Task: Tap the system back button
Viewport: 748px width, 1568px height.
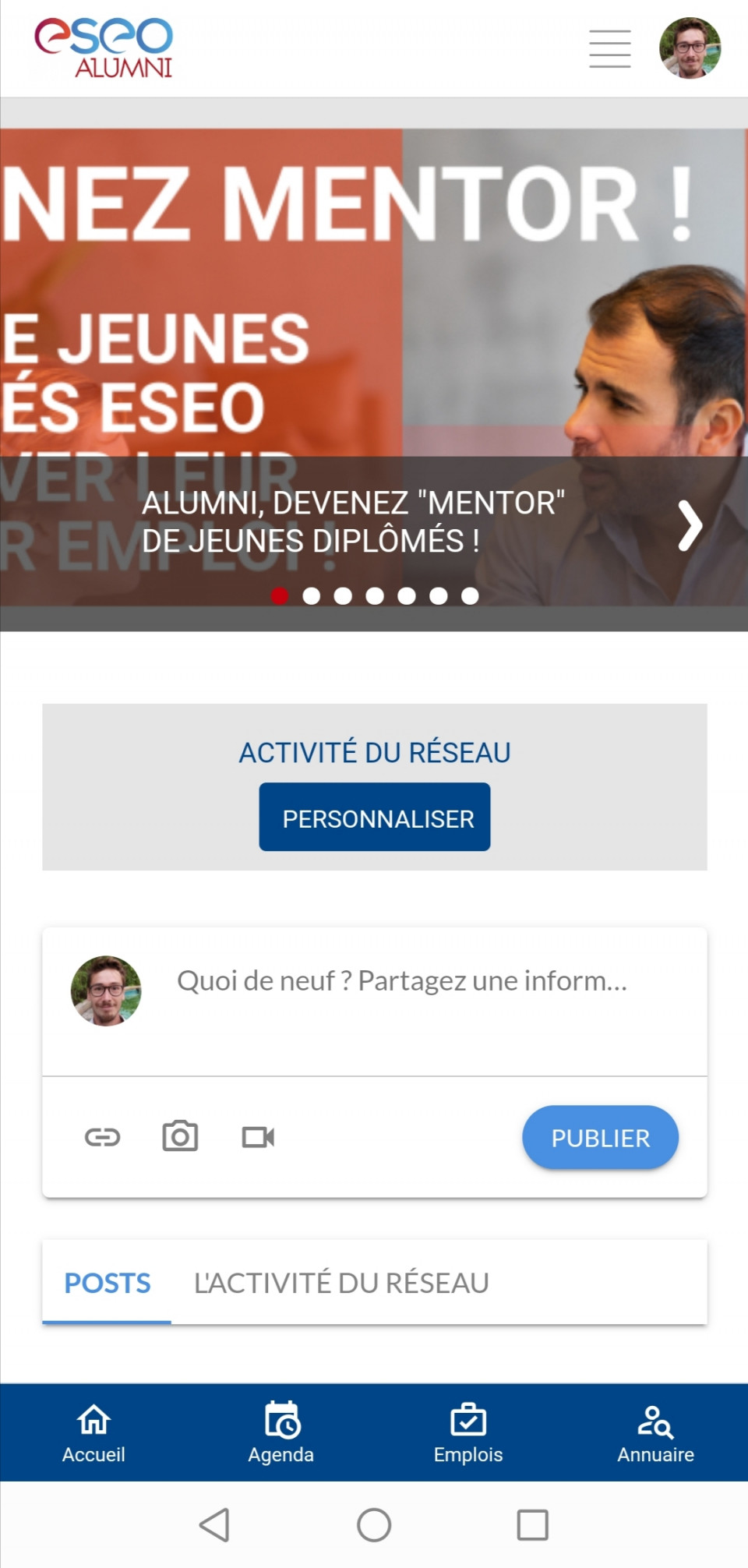Action: coord(214,1525)
